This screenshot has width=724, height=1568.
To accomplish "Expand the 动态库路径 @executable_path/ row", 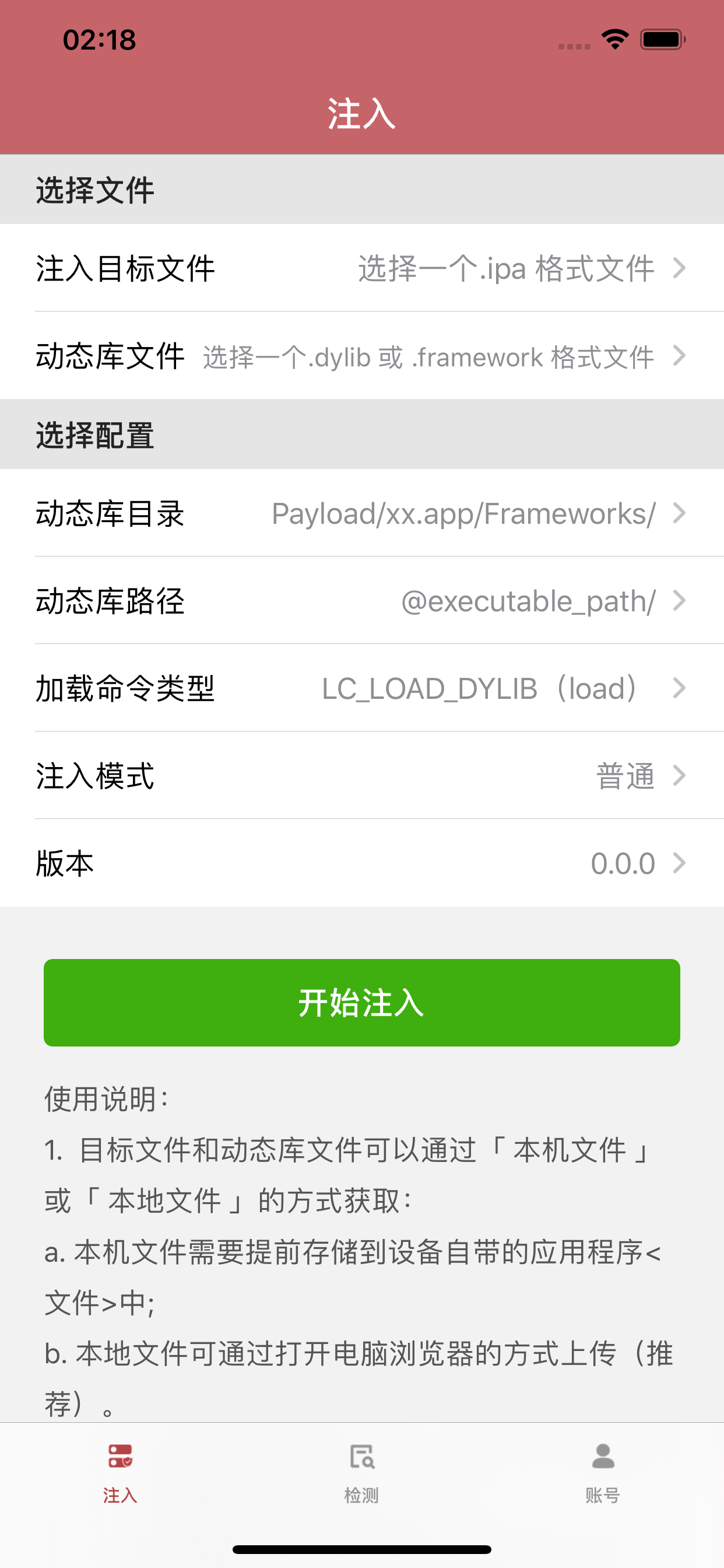I will (x=362, y=601).
